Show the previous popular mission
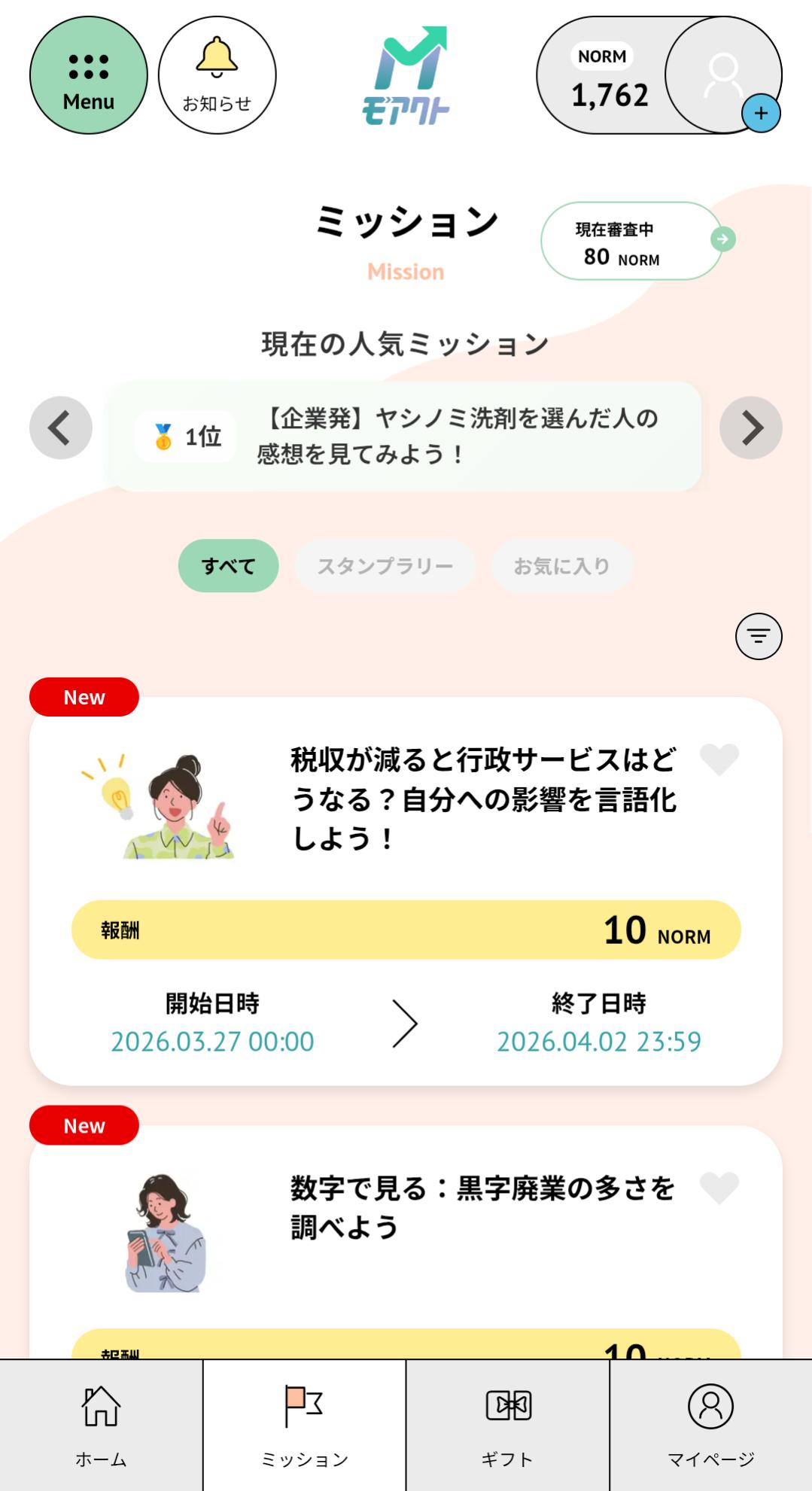This screenshot has height=1491, width=812. click(x=61, y=428)
